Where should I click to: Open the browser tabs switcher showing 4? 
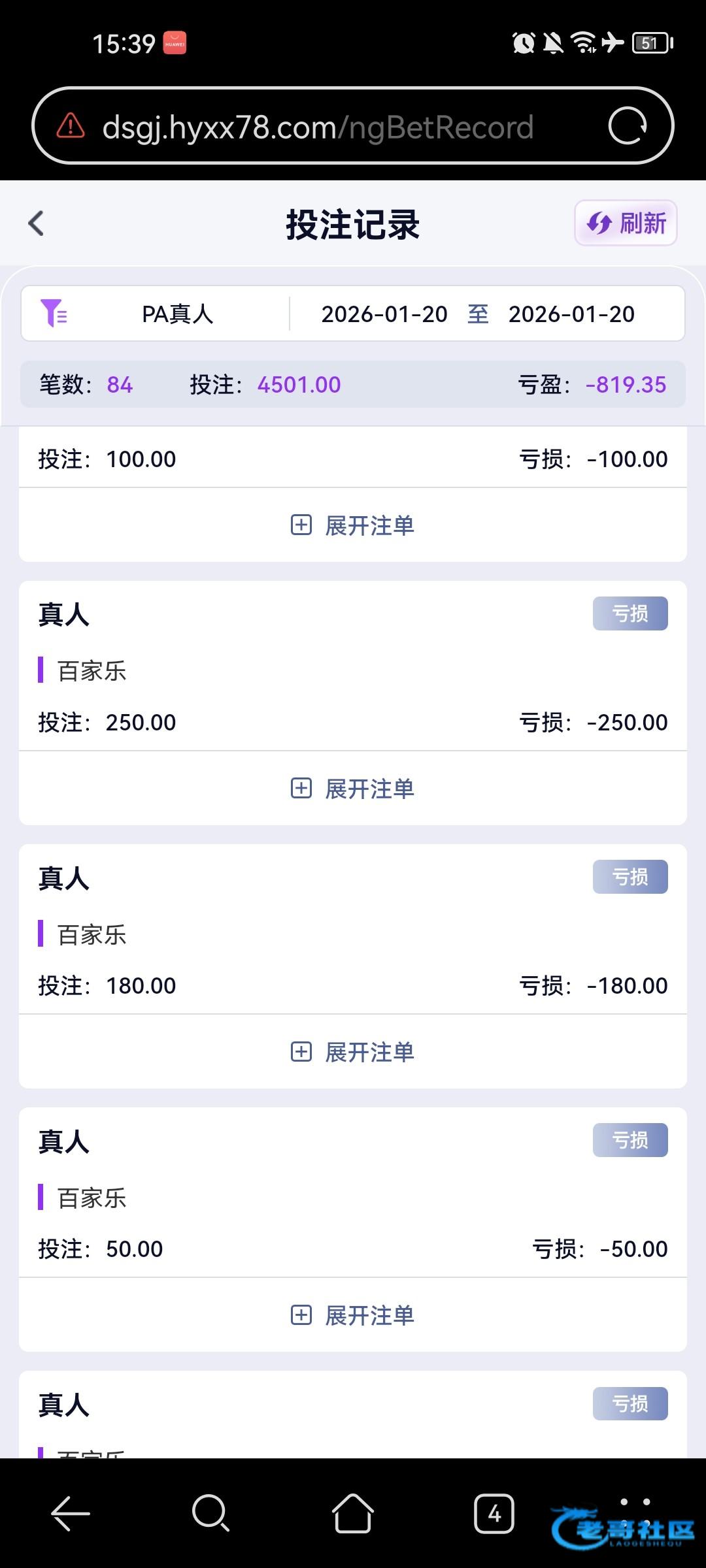click(x=494, y=1513)
